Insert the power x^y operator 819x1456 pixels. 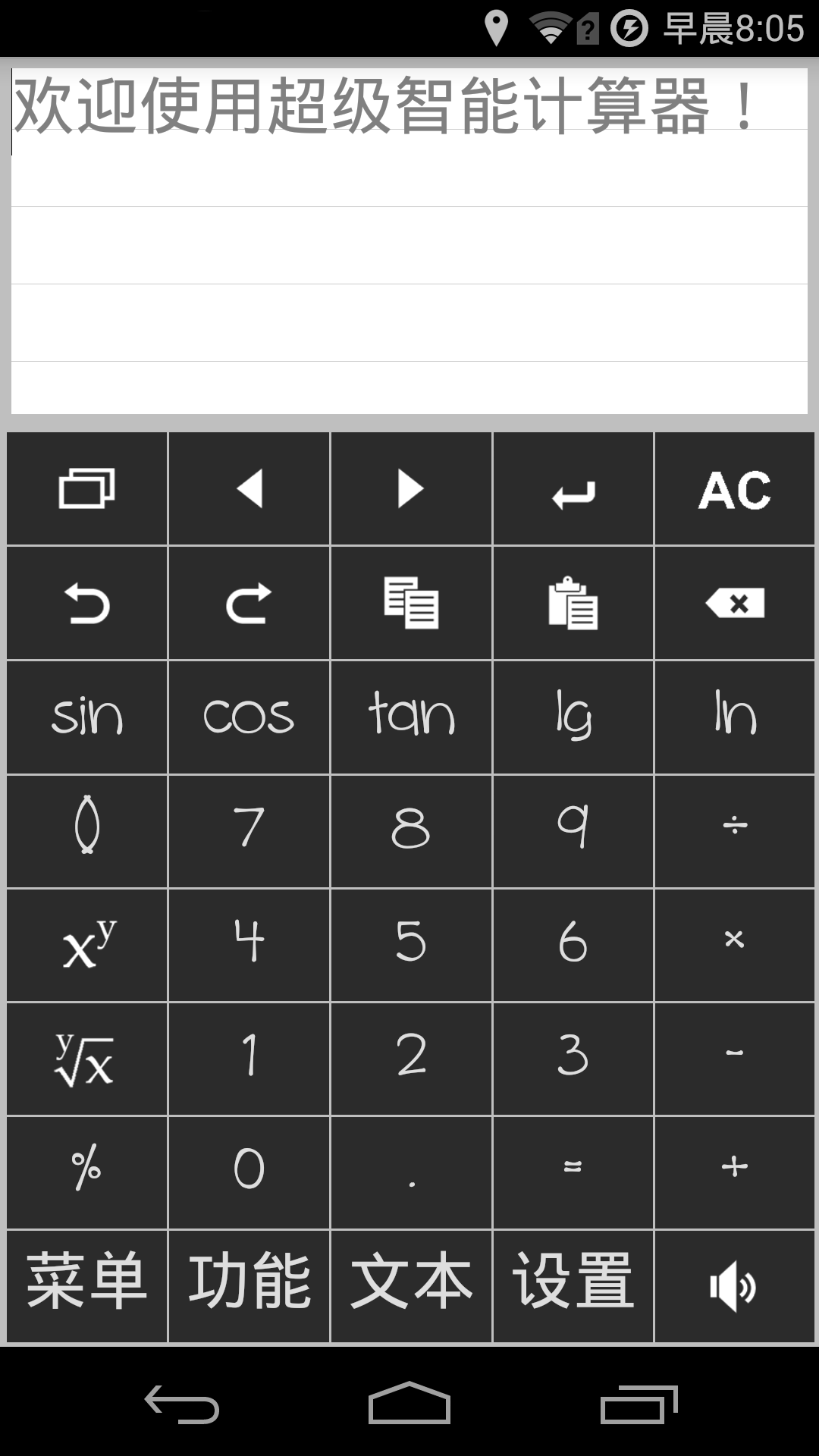coord(87,945)
